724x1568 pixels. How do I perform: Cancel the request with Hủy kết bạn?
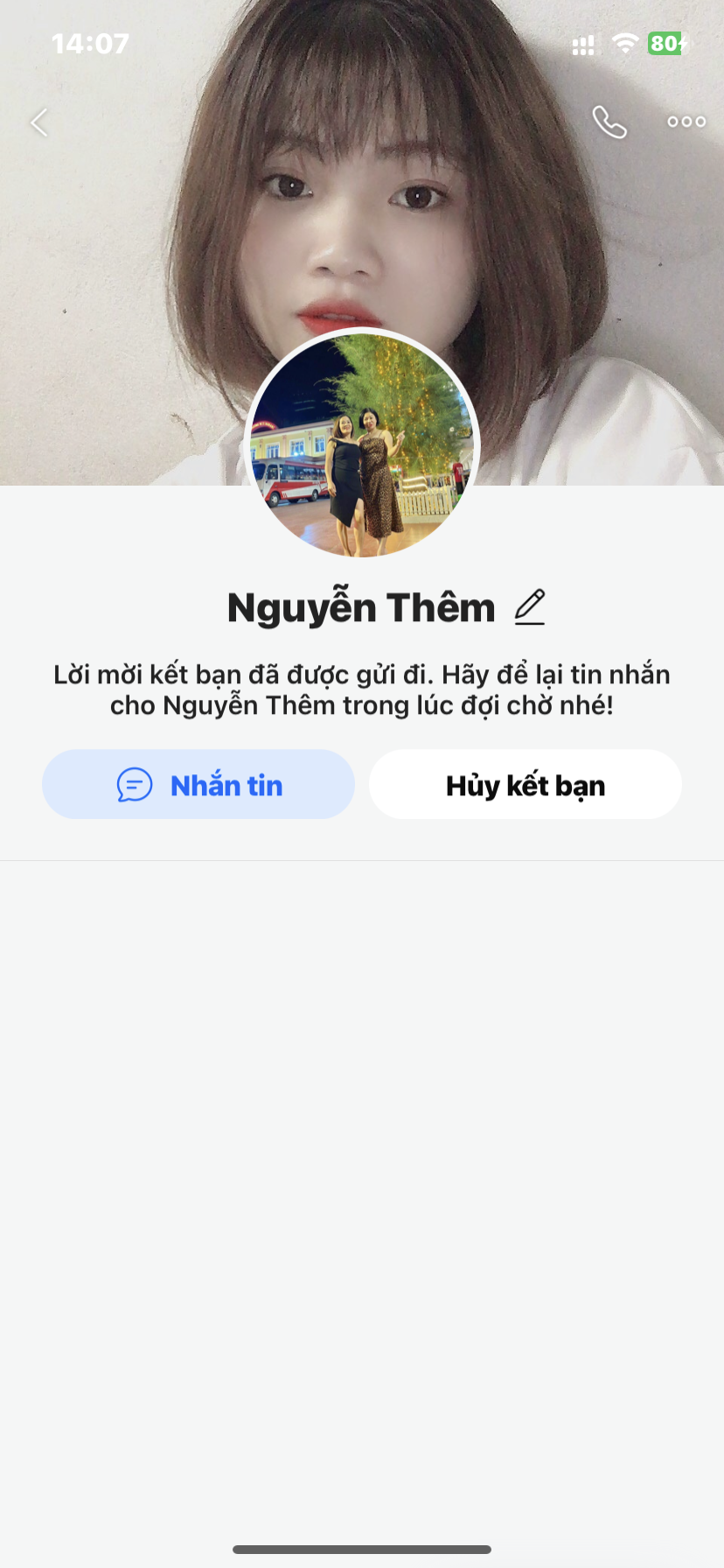click(x=526, y=785)
